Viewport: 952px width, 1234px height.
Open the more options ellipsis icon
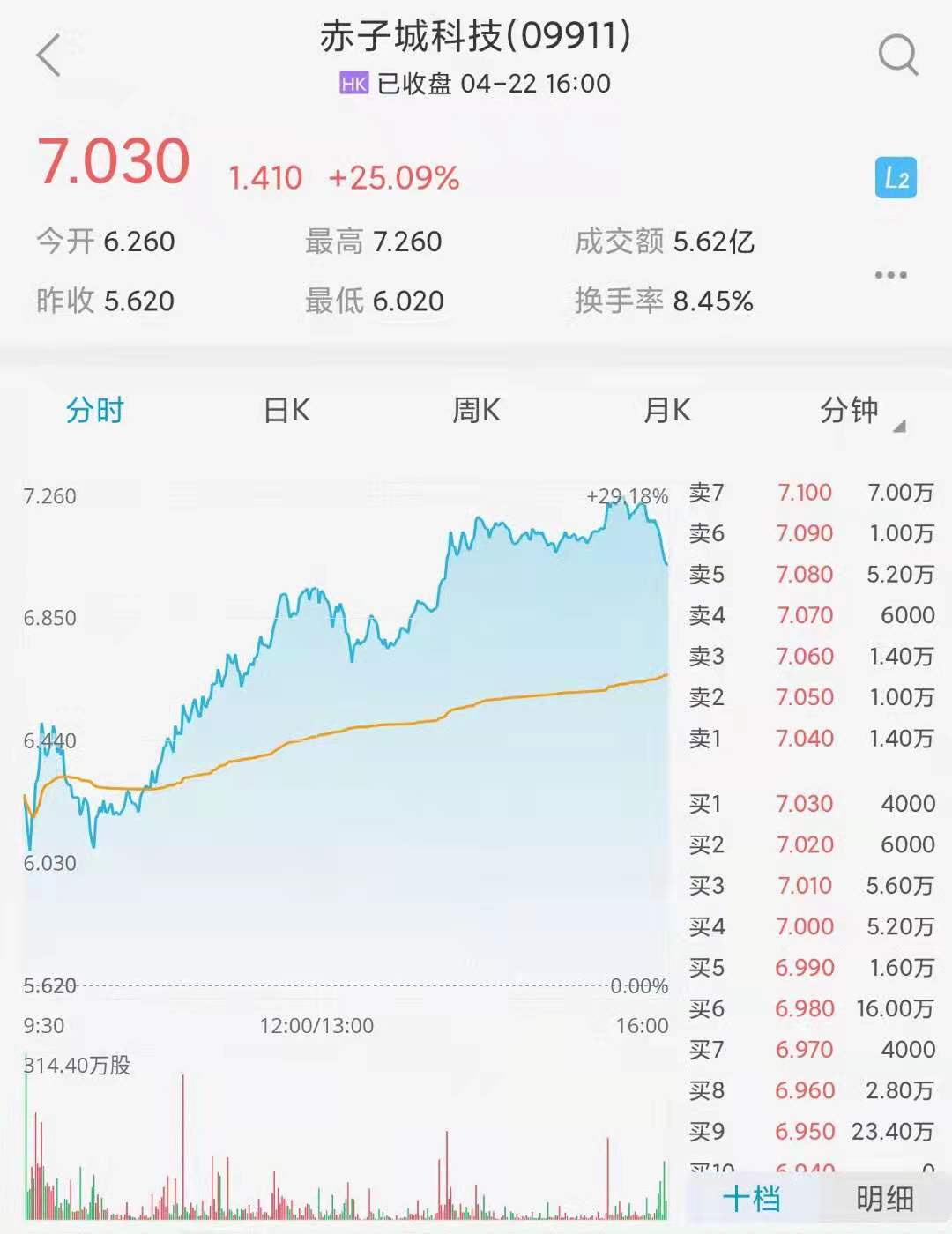tap(893, 275)
